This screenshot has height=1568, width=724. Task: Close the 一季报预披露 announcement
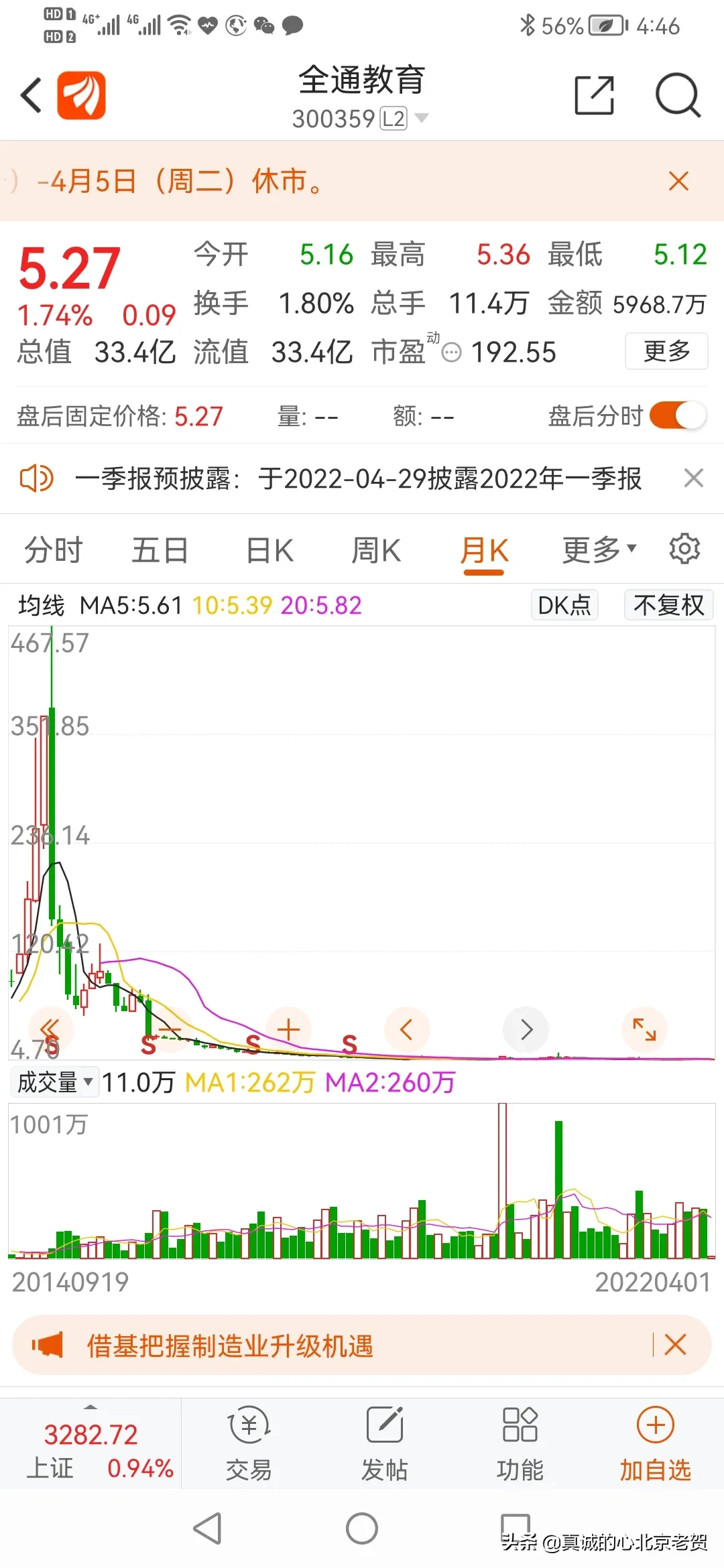coord(693,478)
